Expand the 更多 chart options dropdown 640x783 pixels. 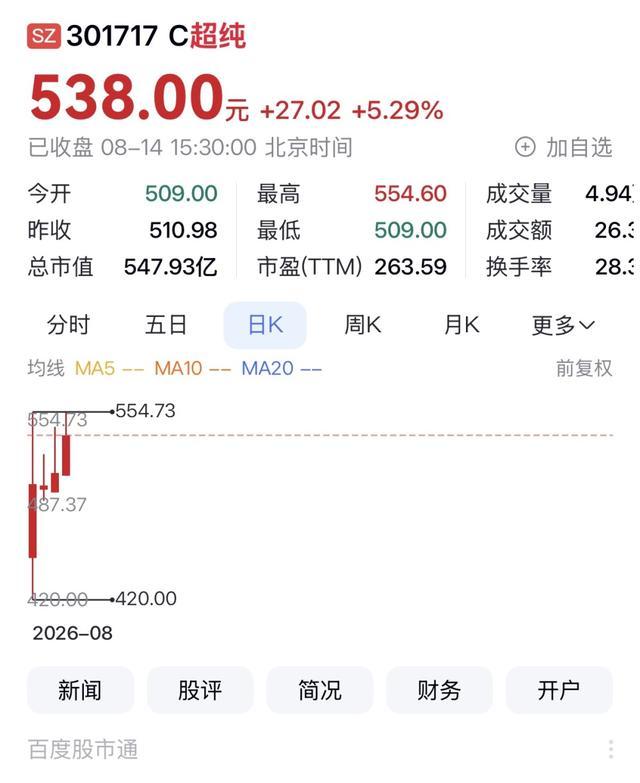[563, 326]
